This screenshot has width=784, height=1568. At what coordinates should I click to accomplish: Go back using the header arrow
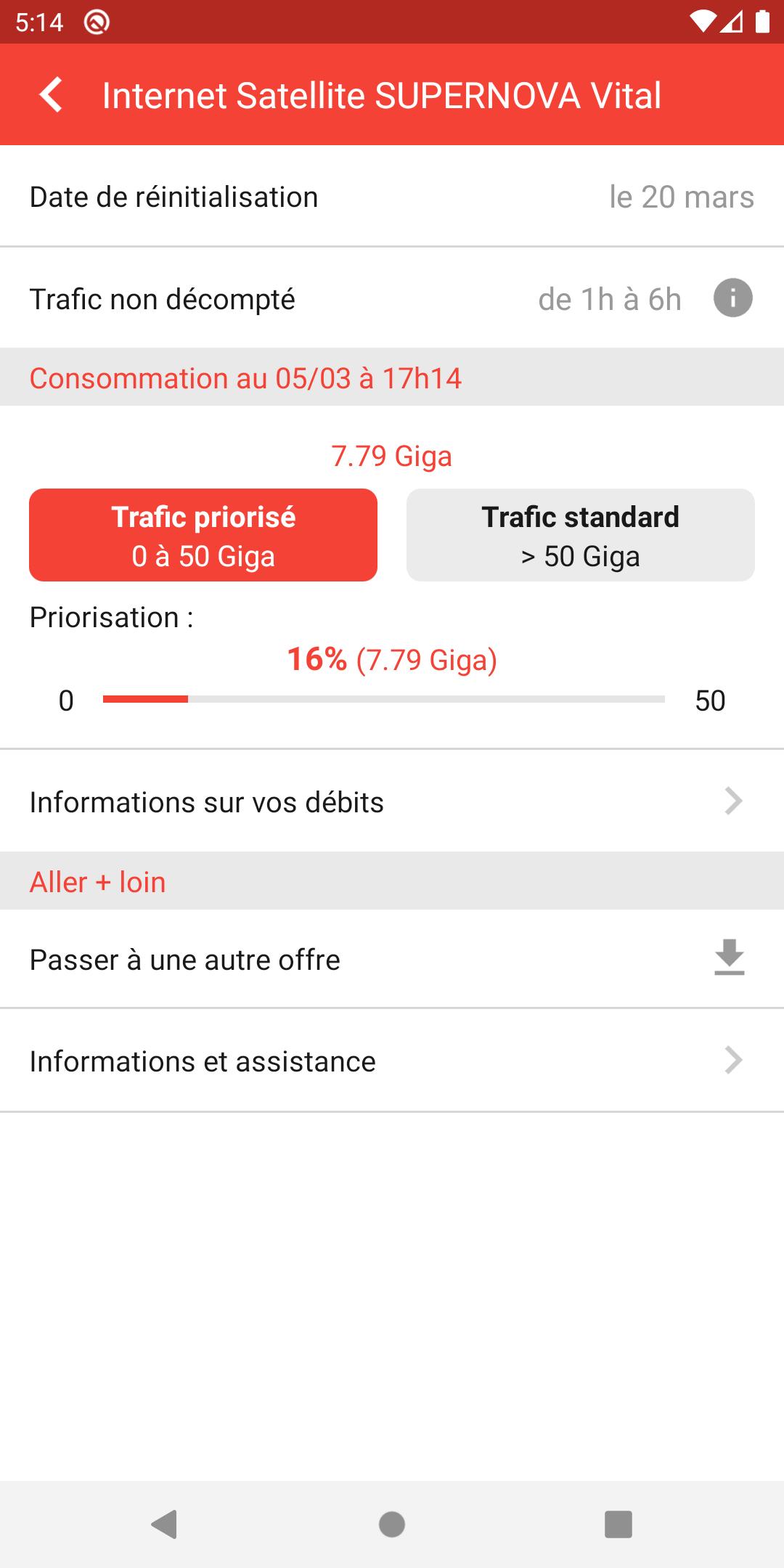tap(51, 95)
